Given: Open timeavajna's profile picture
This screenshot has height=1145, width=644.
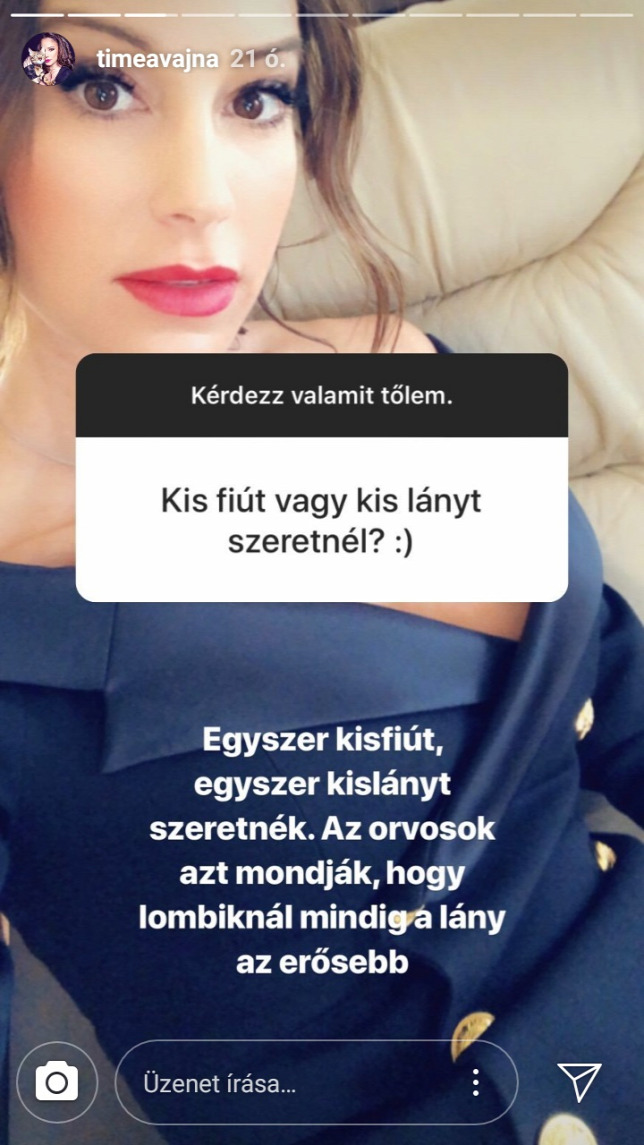Looking at the screenshot, I should pos(48,59).
